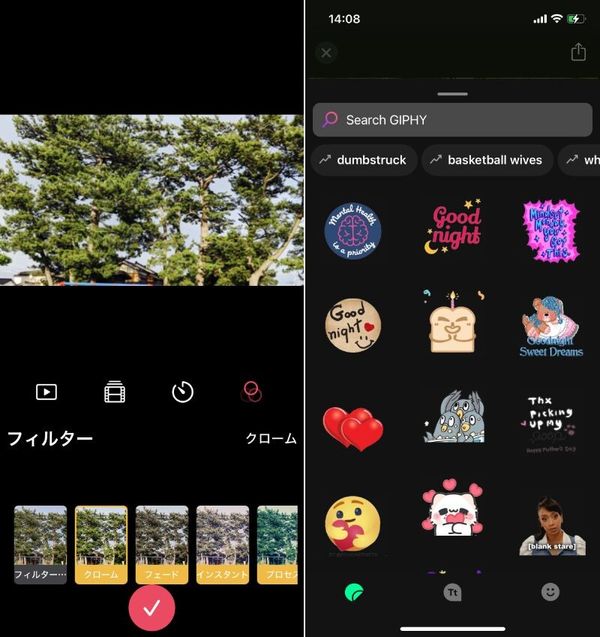Choose the Goodnight Sweet Dreams bear sticker

click(x=551, y=327)
